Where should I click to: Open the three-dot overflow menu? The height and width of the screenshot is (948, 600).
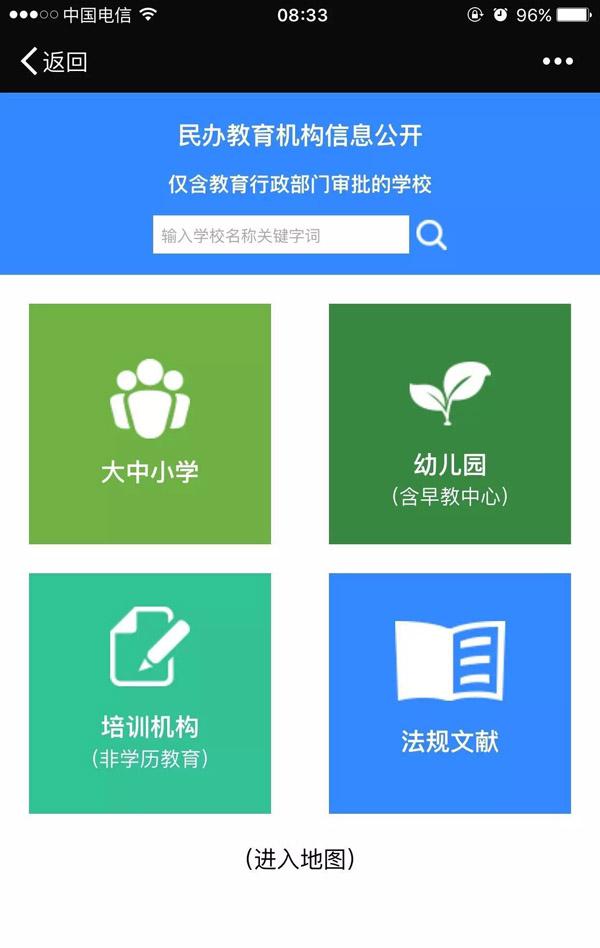557,62
